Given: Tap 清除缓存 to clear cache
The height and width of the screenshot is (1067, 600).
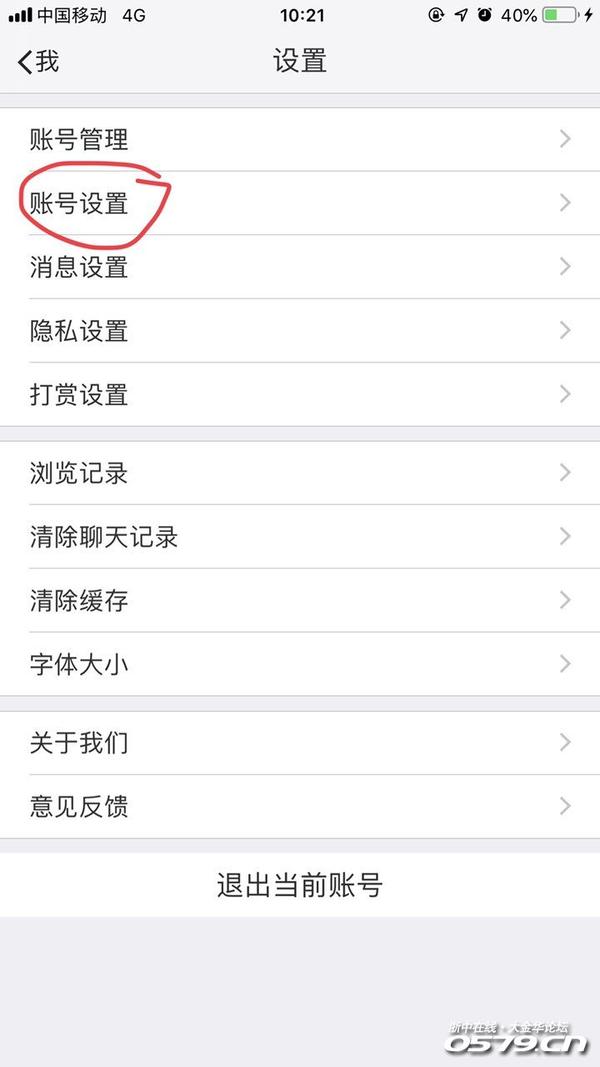Looking at the screenshot, I should coord(300,601).
